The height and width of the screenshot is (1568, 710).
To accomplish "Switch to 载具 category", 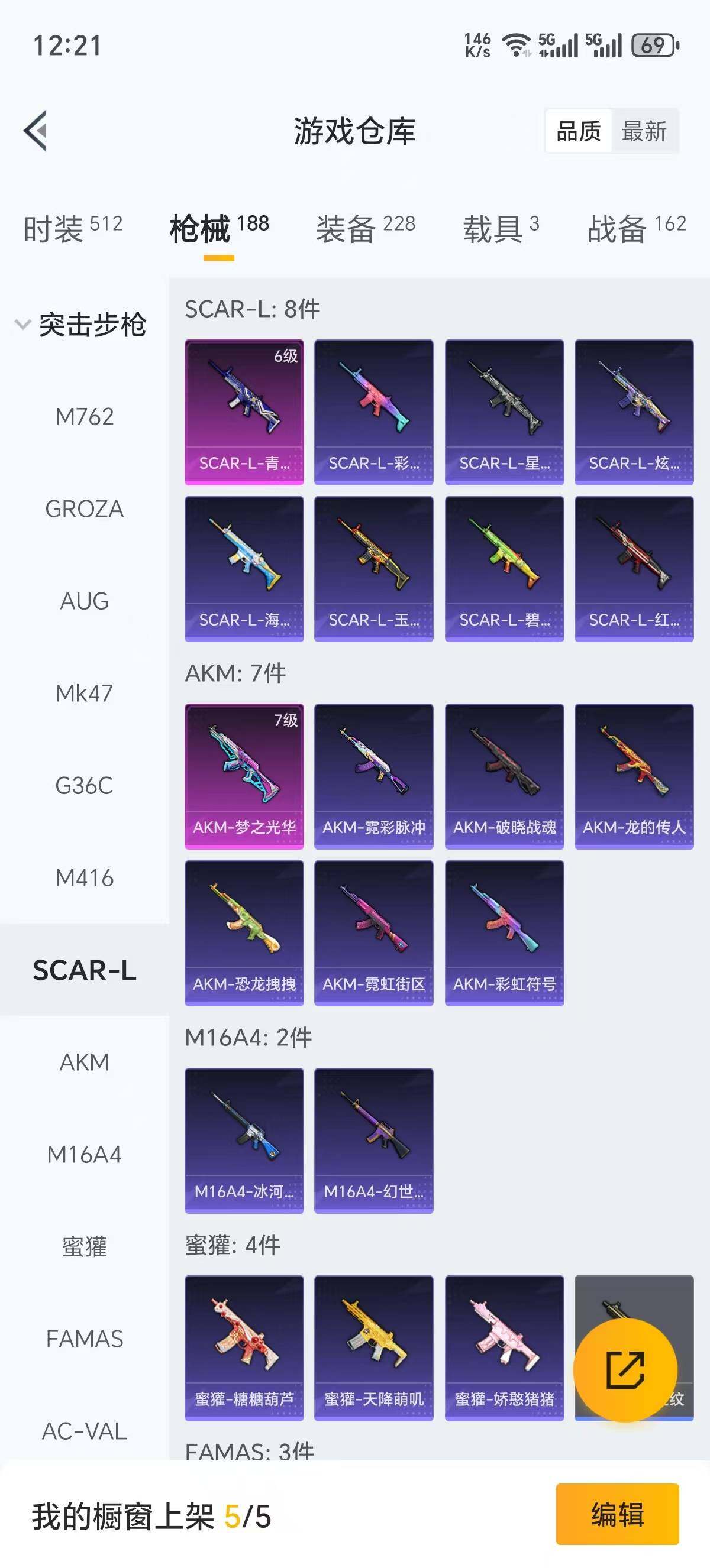I will tap(501, 229).
